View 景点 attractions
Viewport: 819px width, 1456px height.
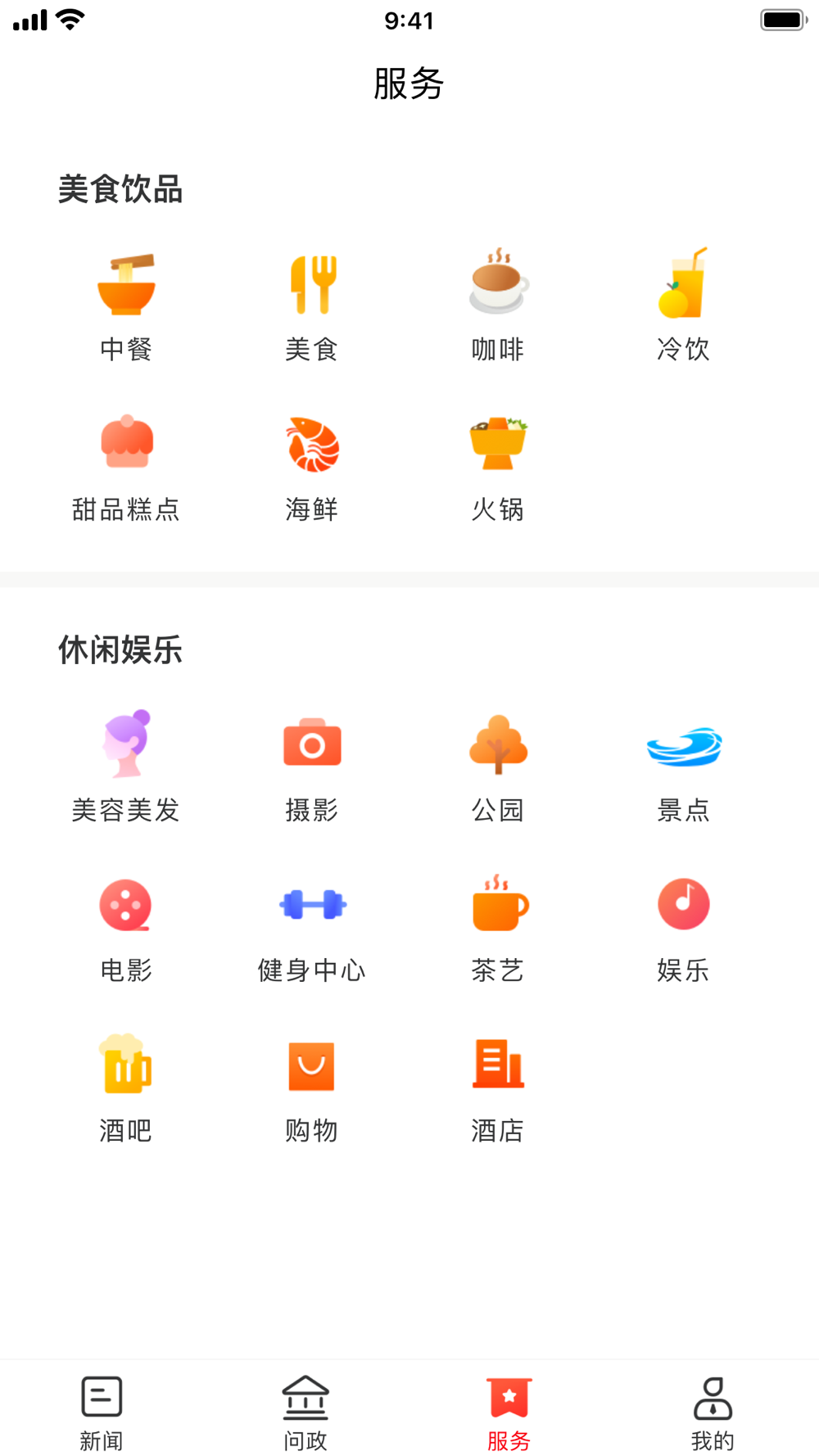(x=683, y=766)
